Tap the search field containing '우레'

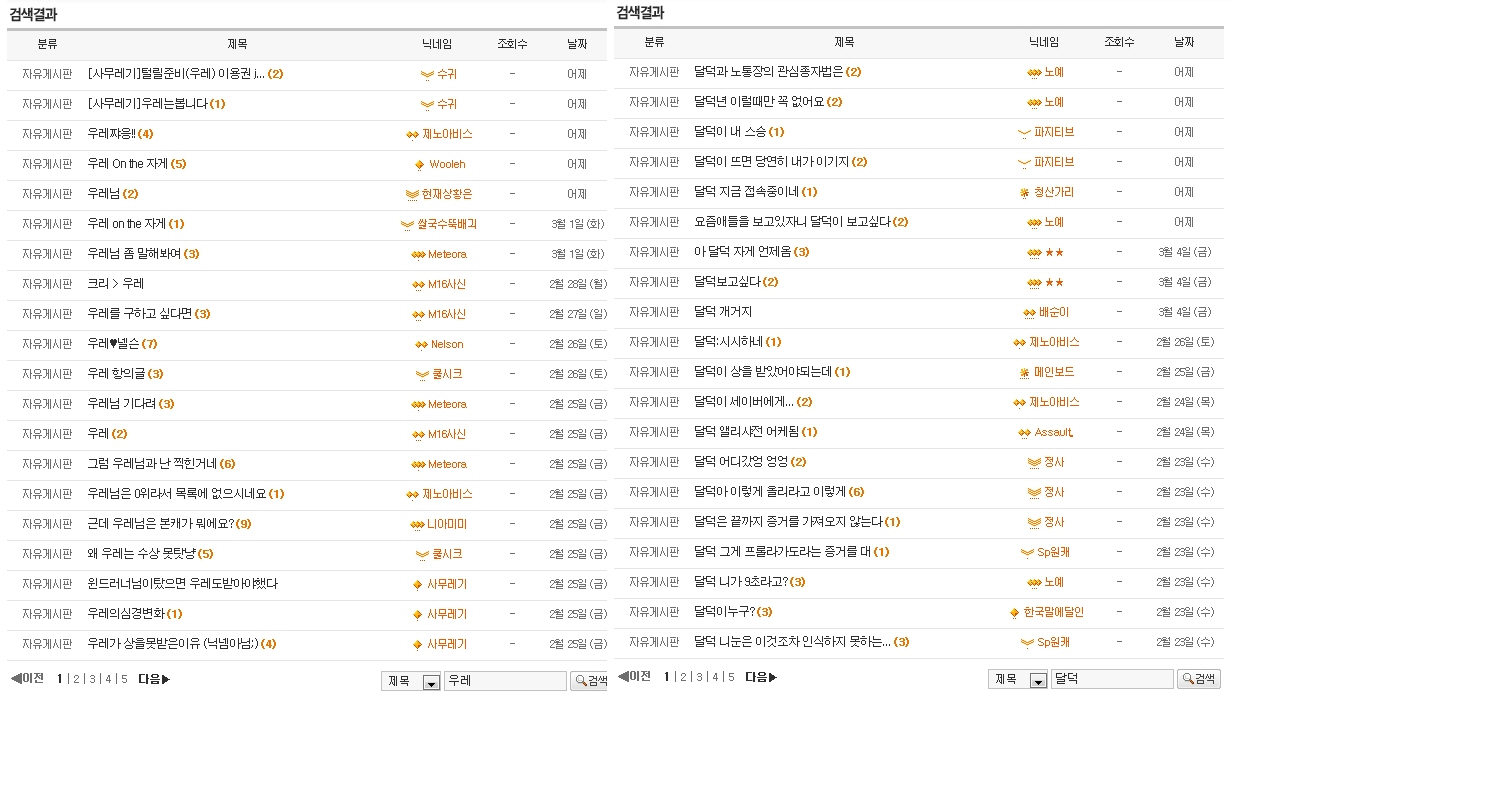(x=505, y=681)
